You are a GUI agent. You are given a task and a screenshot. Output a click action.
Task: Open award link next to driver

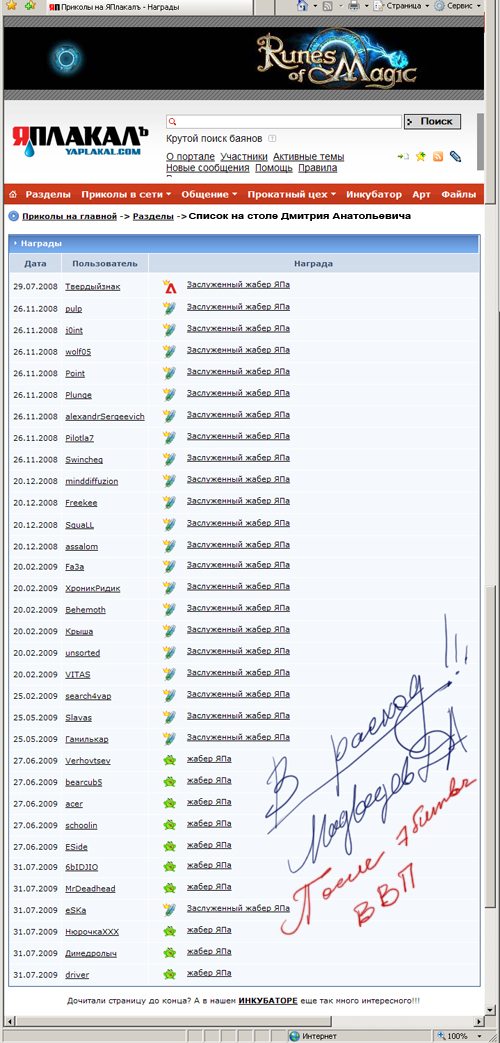[209, 972]
